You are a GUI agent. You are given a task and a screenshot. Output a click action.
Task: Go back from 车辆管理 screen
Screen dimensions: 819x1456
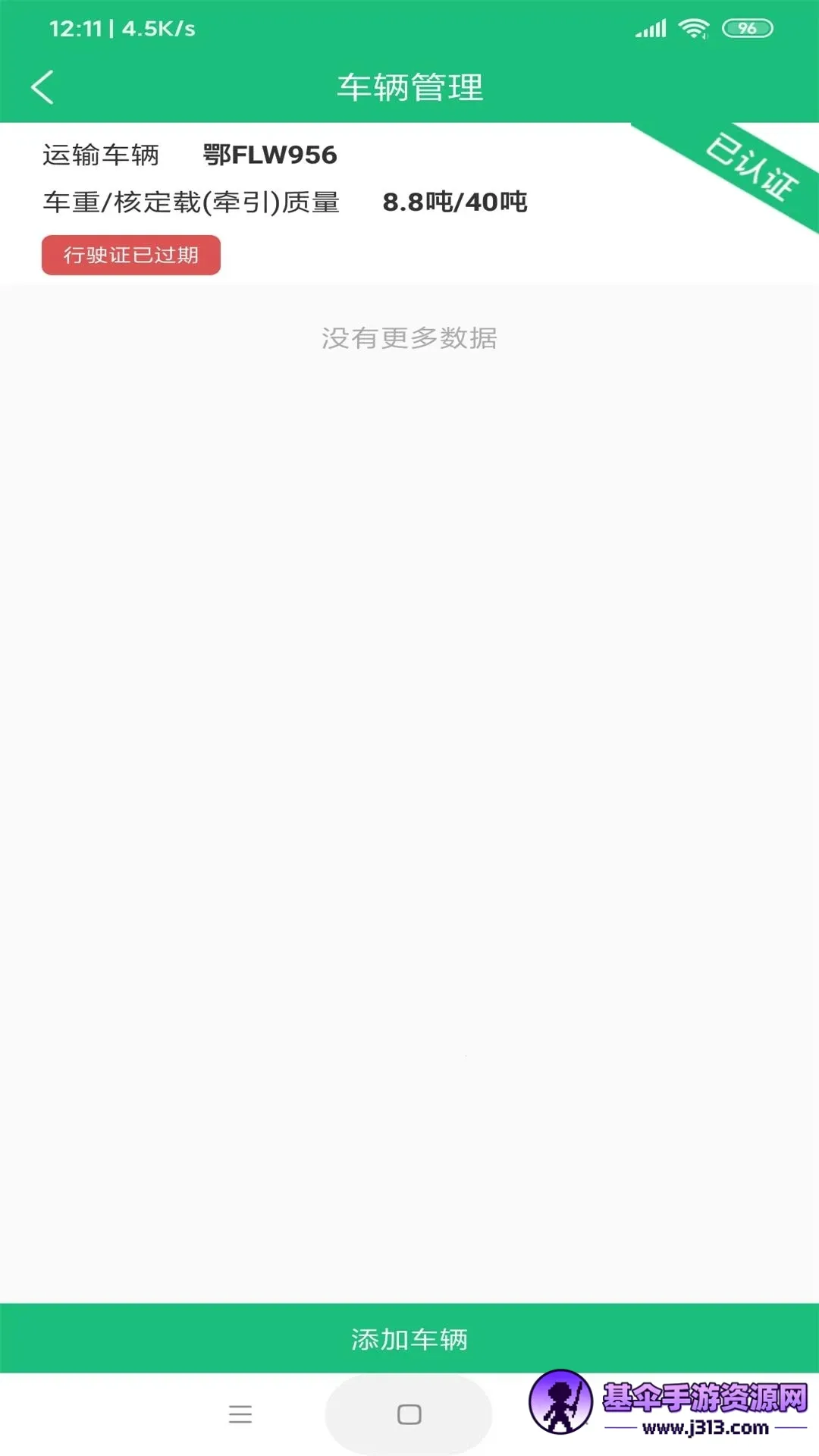43,87
